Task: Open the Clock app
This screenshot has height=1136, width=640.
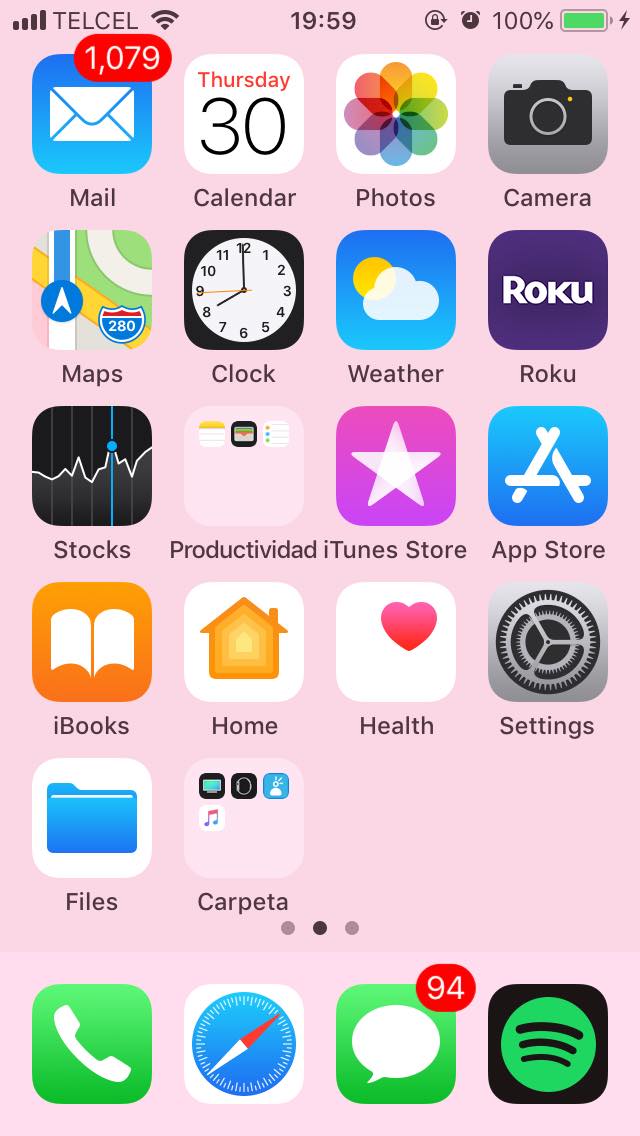Action: pos(244,290)
